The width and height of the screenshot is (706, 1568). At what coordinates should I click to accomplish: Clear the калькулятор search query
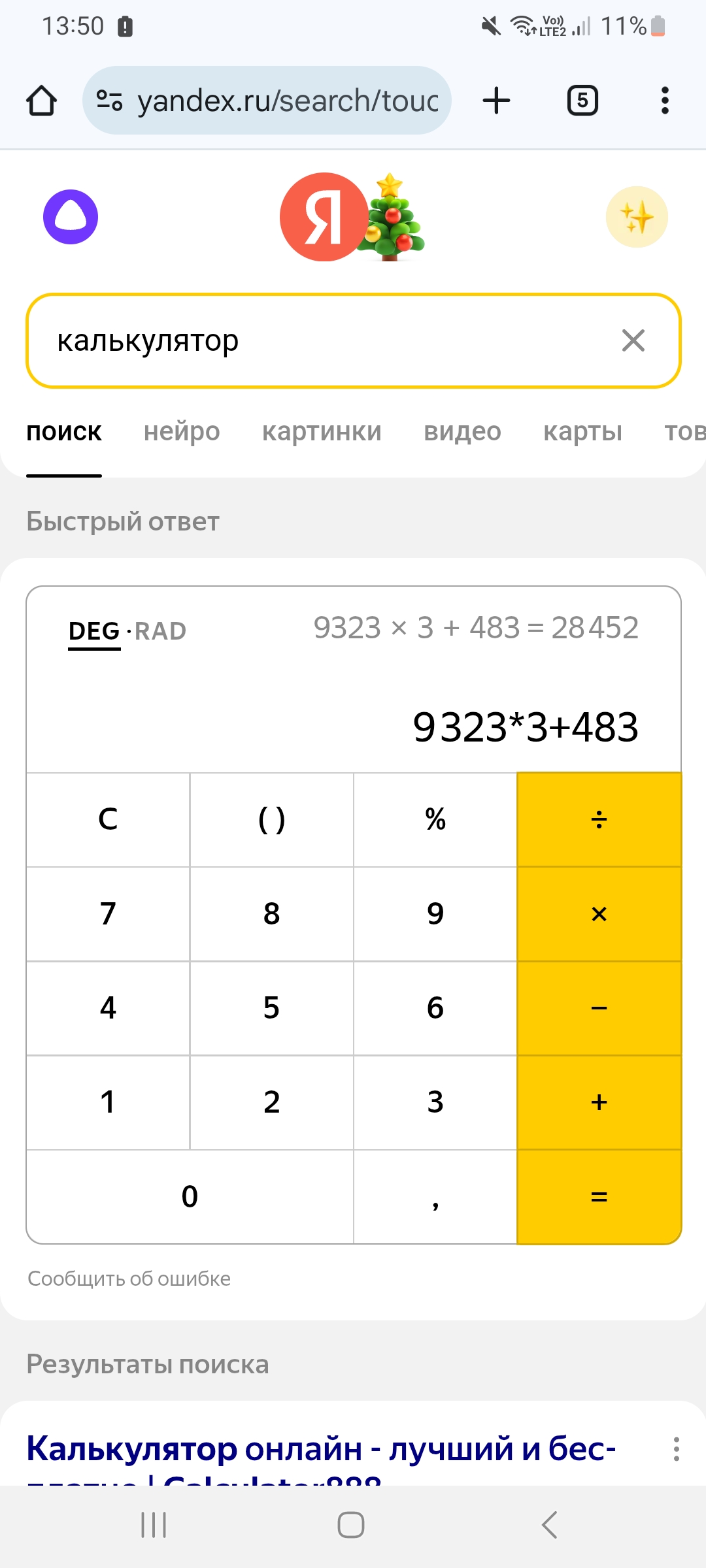click(633, 340)
